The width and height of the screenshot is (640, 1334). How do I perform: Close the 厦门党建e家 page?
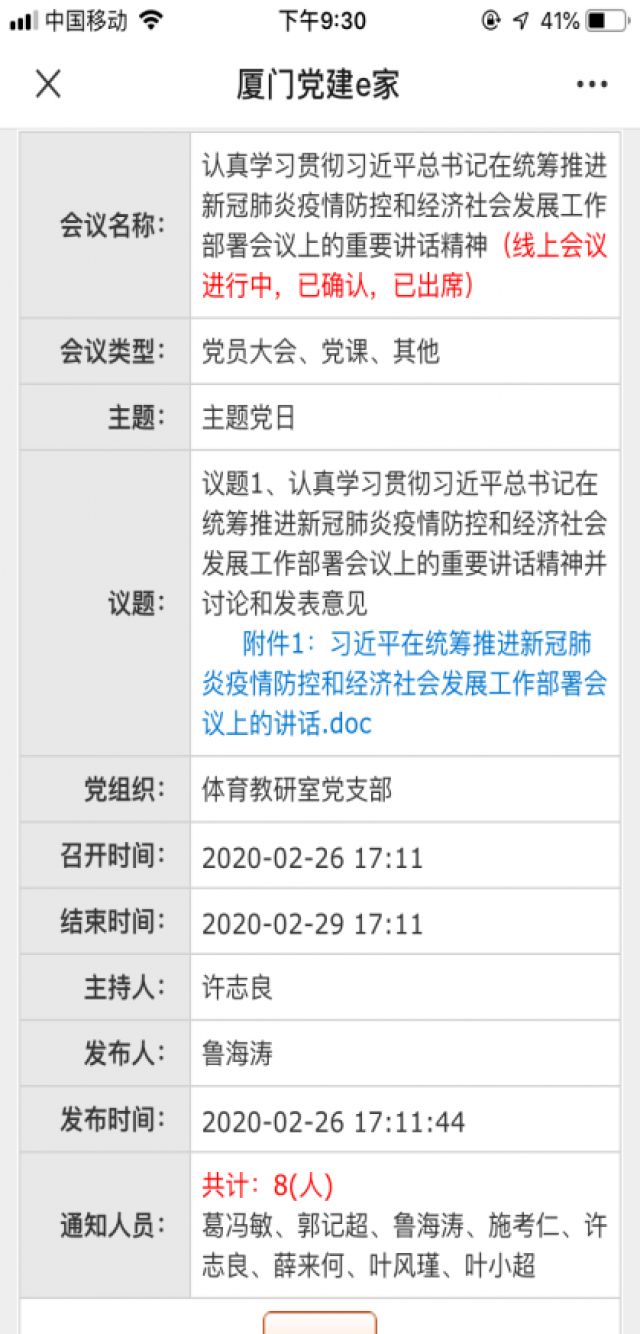click(x=48, y=84)
